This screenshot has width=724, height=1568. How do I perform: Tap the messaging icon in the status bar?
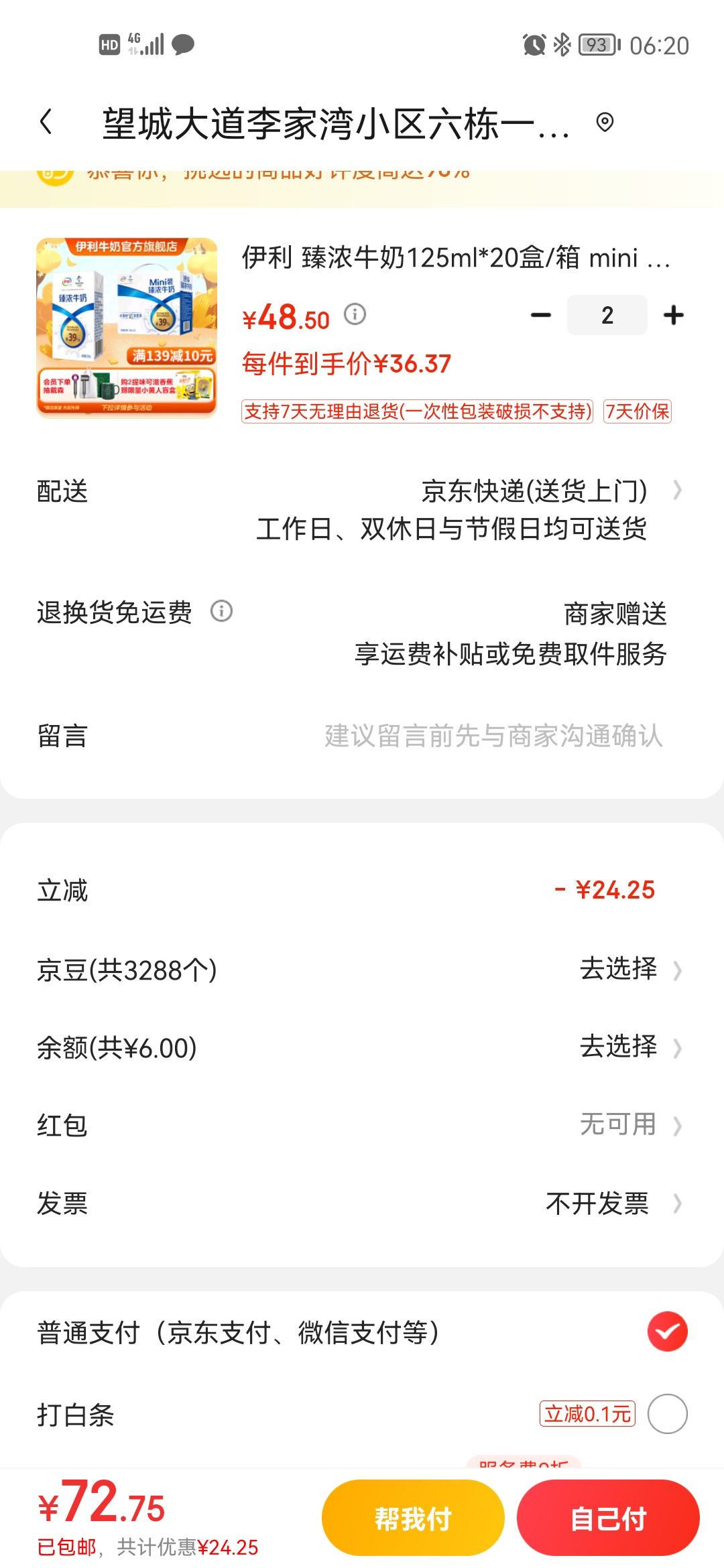[x=184, y=44]
